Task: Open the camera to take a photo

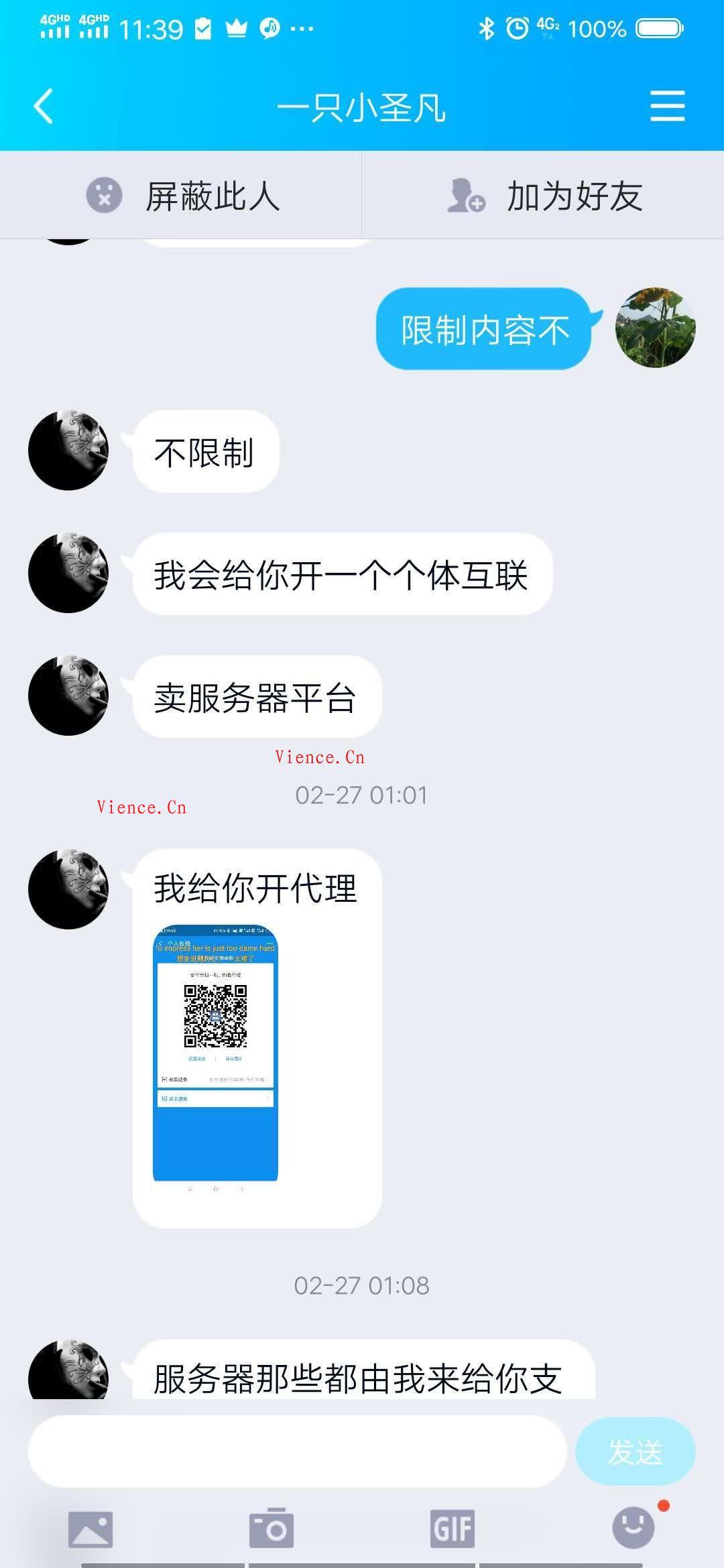Action: tap(271, 1529)
